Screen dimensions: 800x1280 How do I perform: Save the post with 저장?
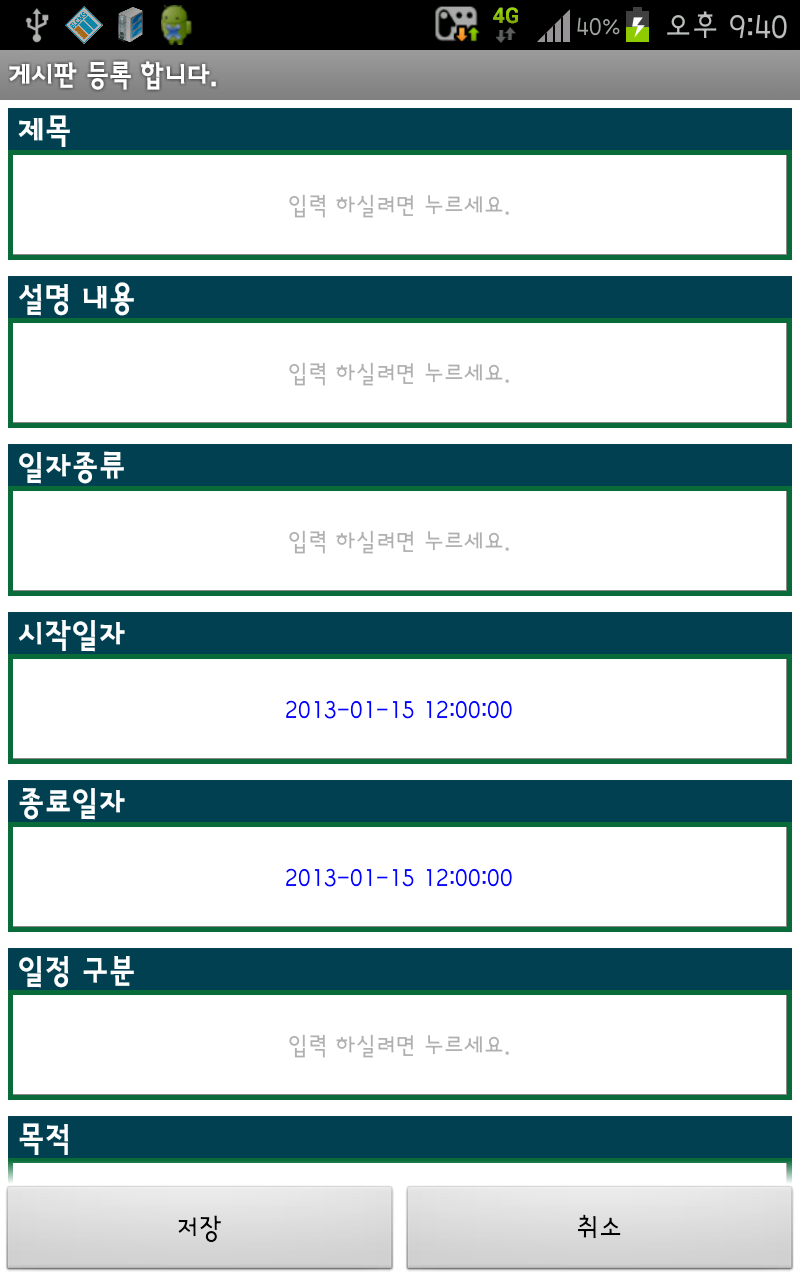(200, 1227)
